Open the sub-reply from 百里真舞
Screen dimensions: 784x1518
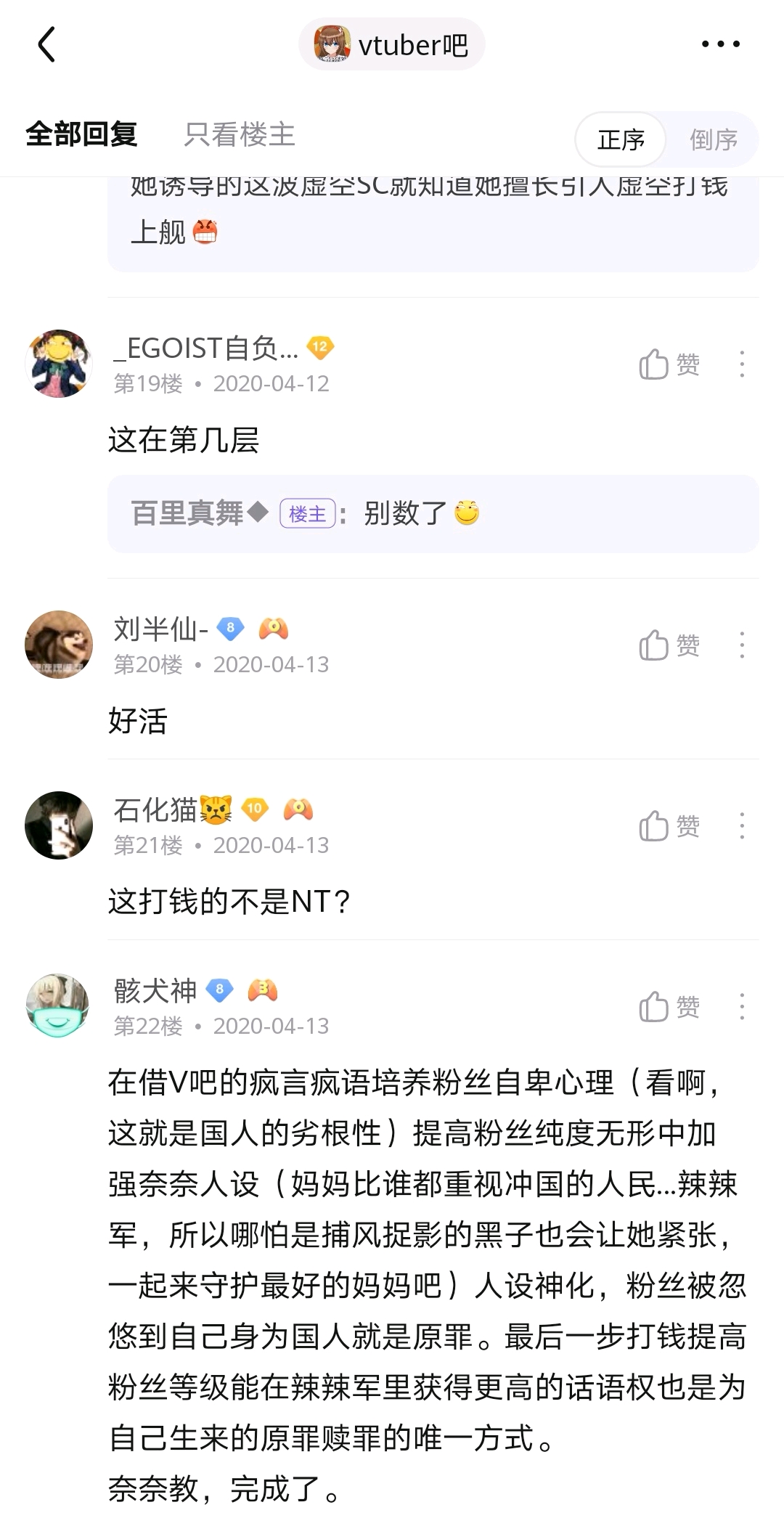433,514
